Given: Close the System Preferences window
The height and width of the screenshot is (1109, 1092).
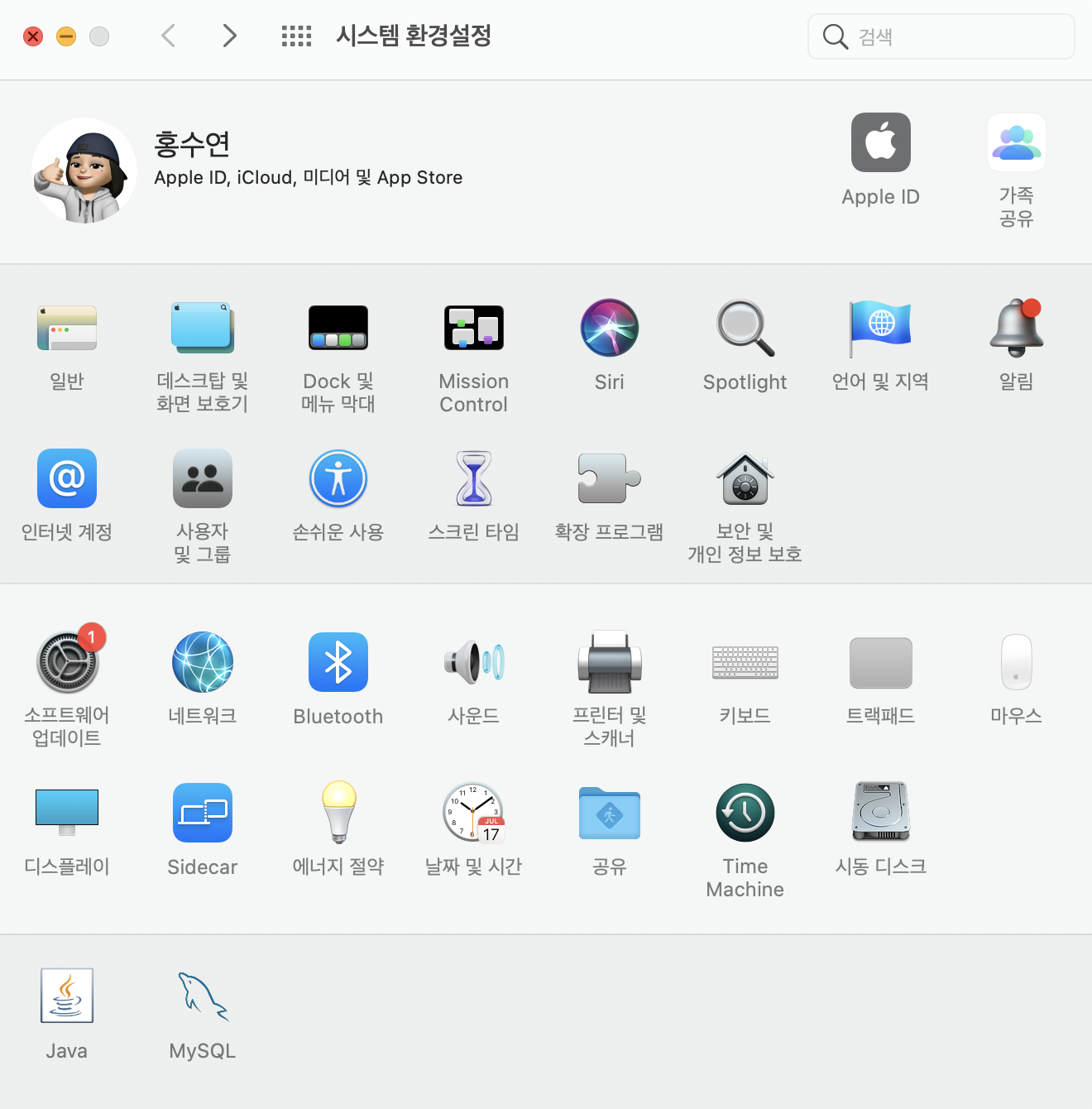Looking at the screenshot, I should pos(33,36).
